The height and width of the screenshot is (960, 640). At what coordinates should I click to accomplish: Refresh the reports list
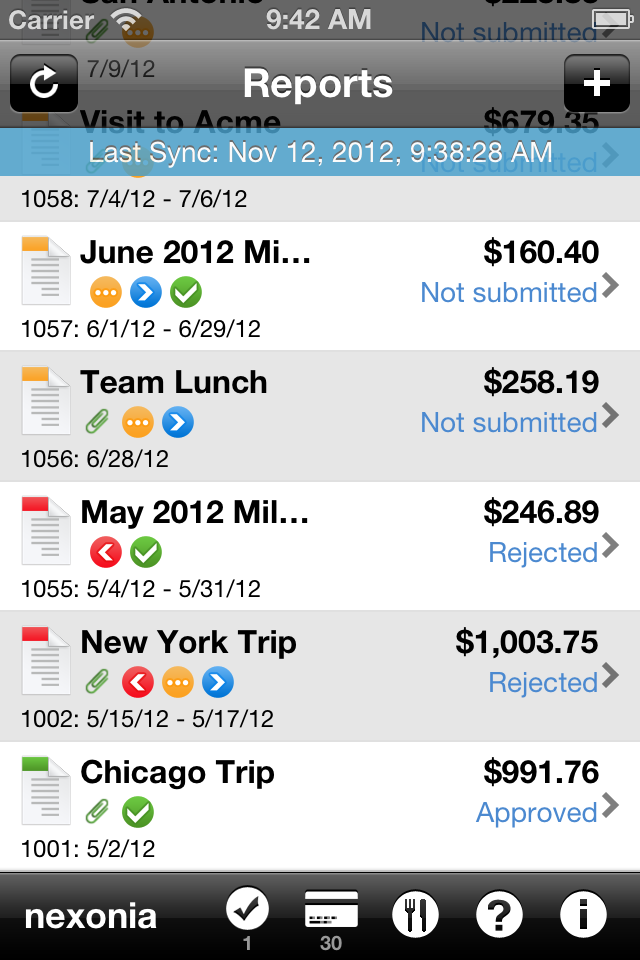(x=44, y=83)
